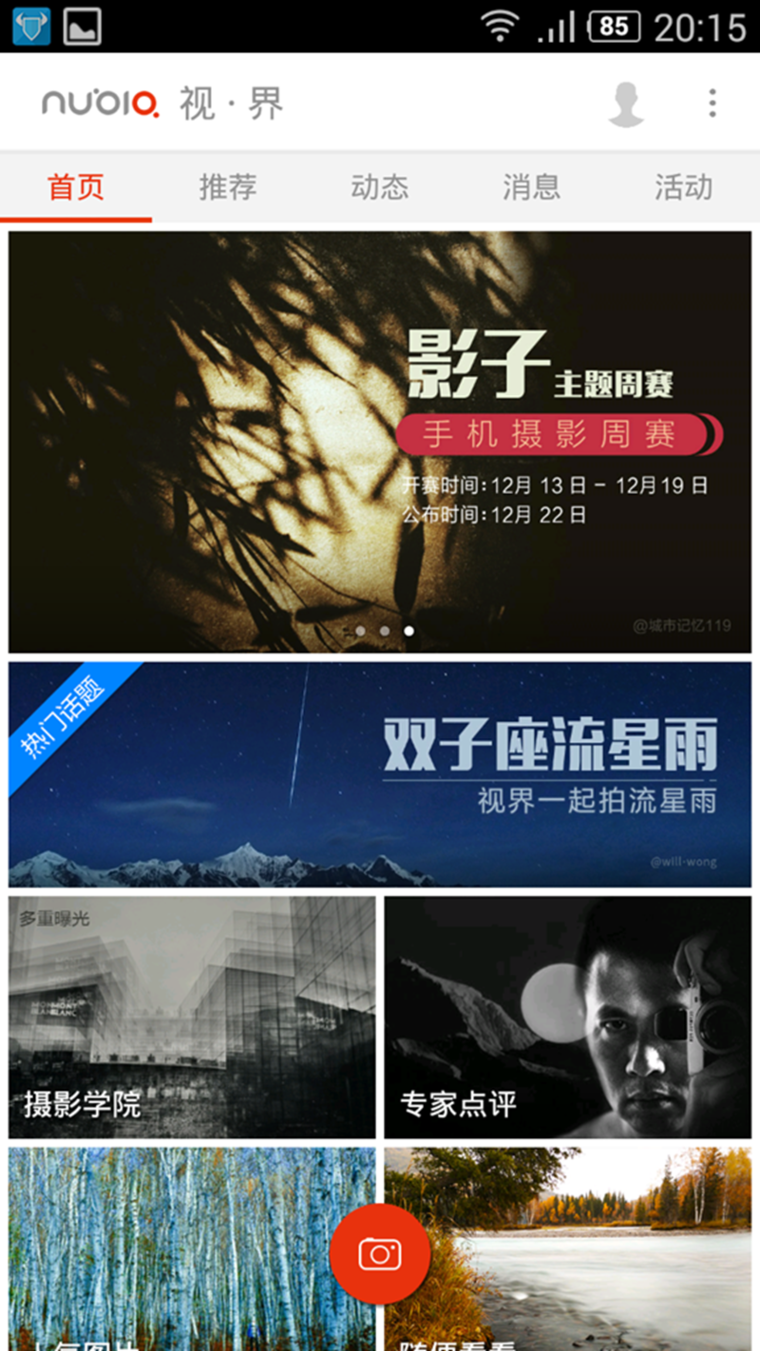Open the autumn lake photo tile
Viewport: 760px width, 1351px height.
point(600,1250)
